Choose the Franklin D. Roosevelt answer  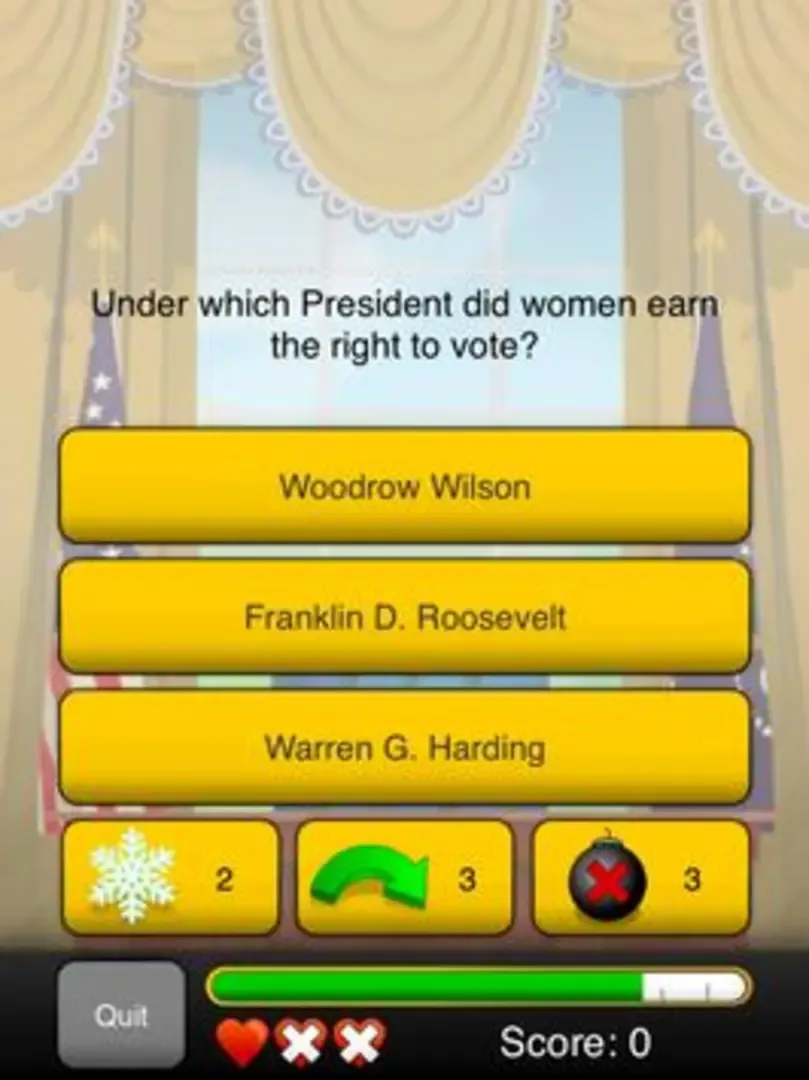pyautogui.click(x=404, y=617)
